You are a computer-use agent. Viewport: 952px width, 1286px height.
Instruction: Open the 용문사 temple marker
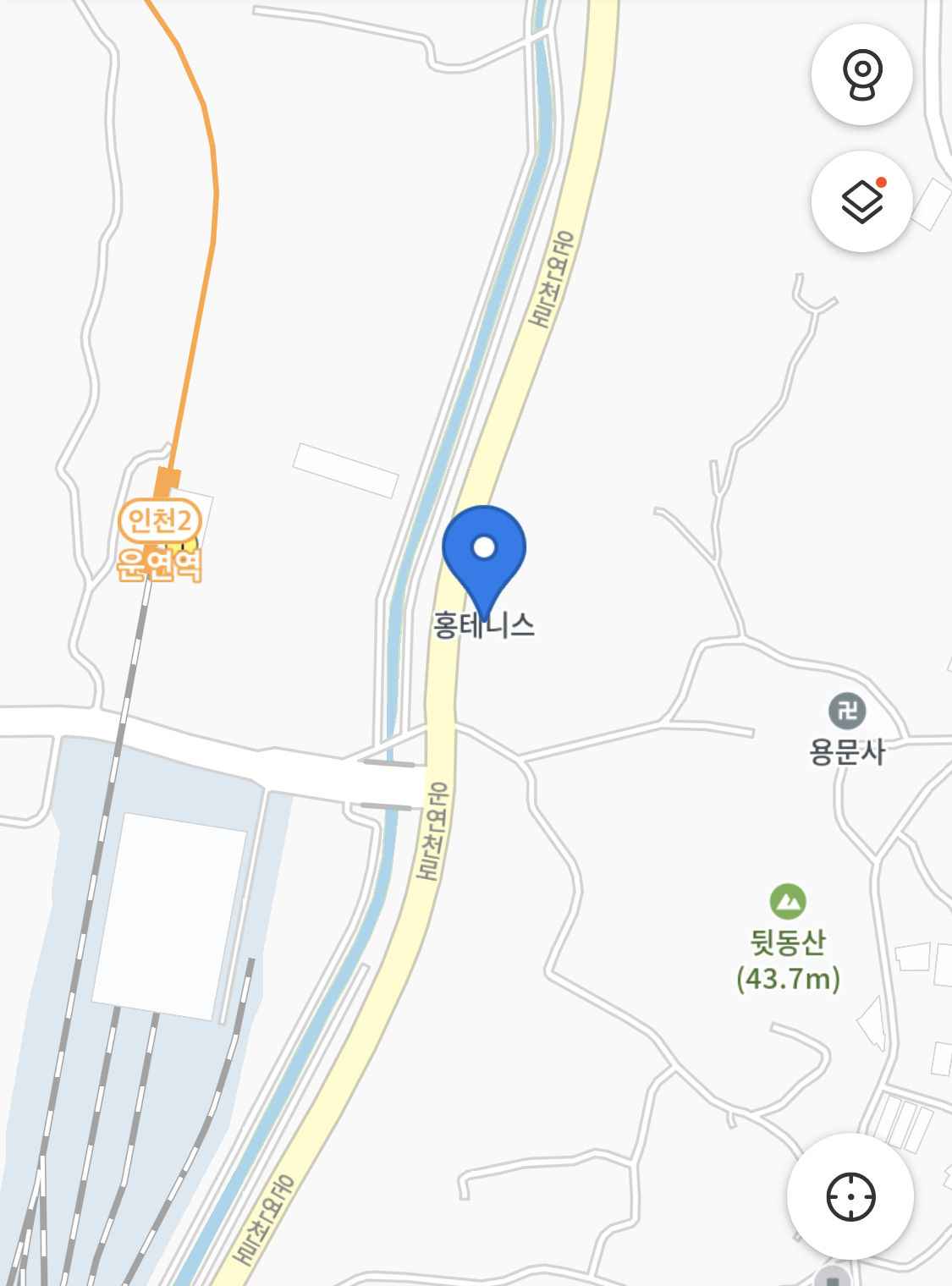coord(847,711)
